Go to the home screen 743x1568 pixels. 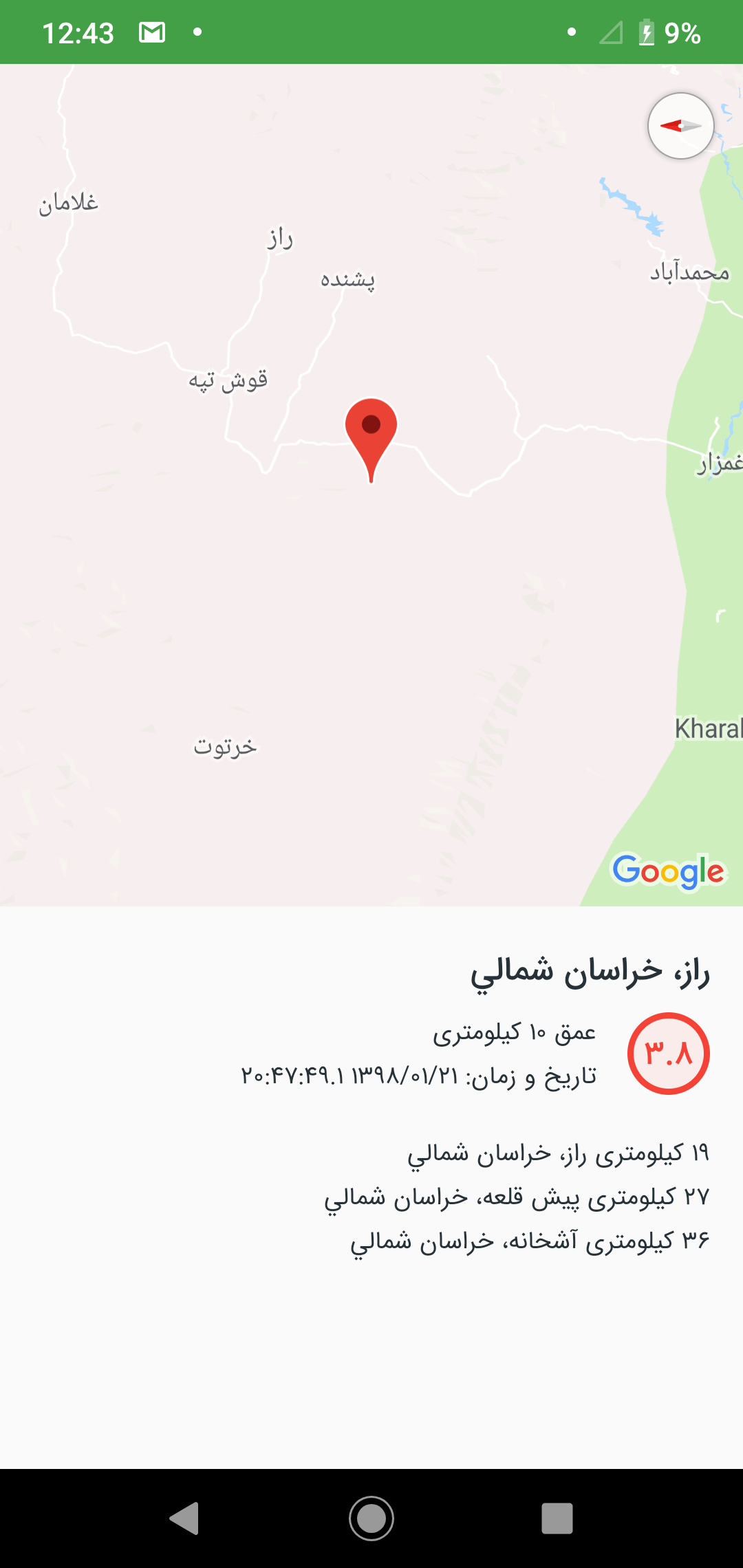(x=371, y=1518)
